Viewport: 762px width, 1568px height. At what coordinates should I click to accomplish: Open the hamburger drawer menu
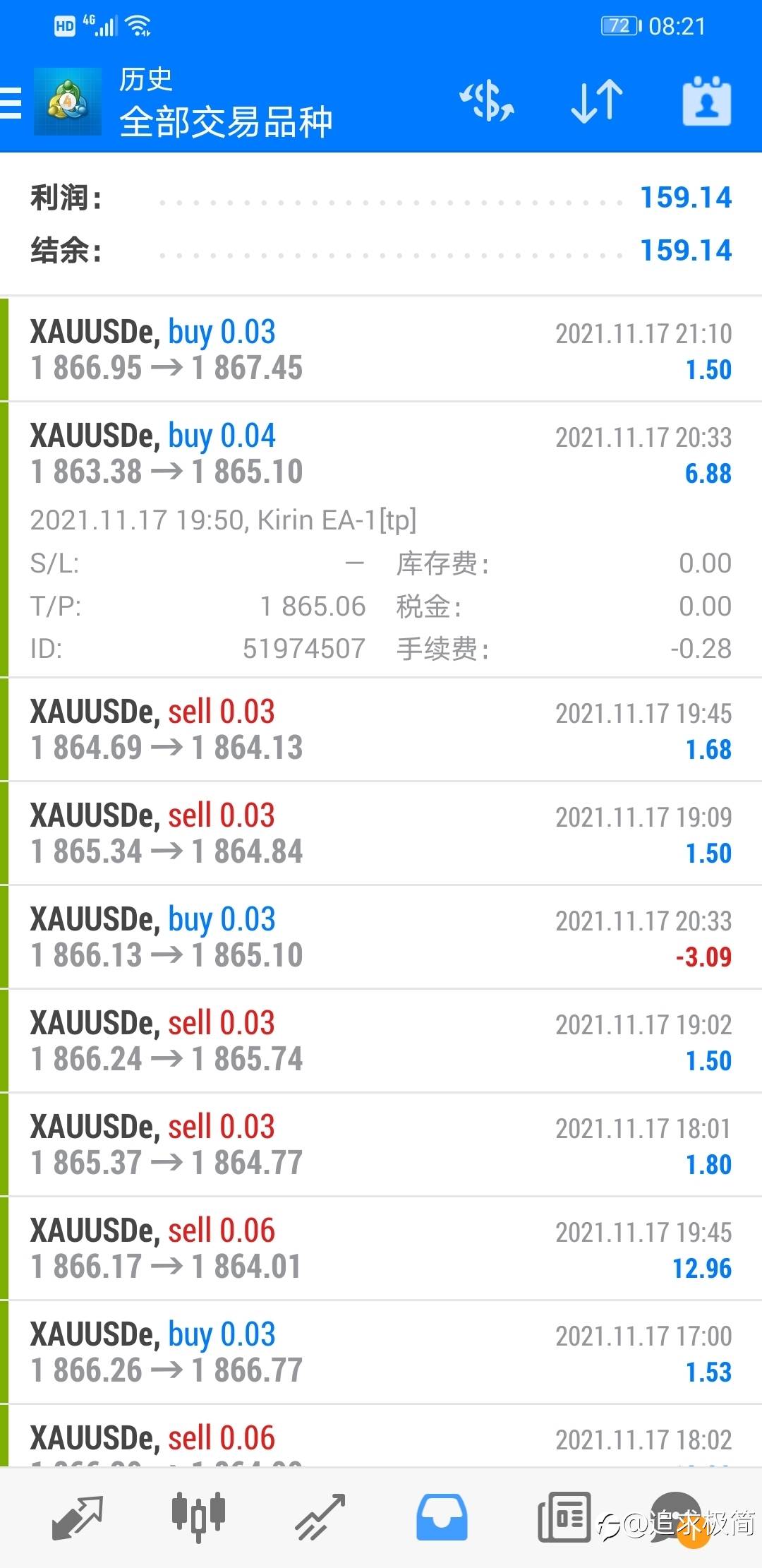(11, 102)
